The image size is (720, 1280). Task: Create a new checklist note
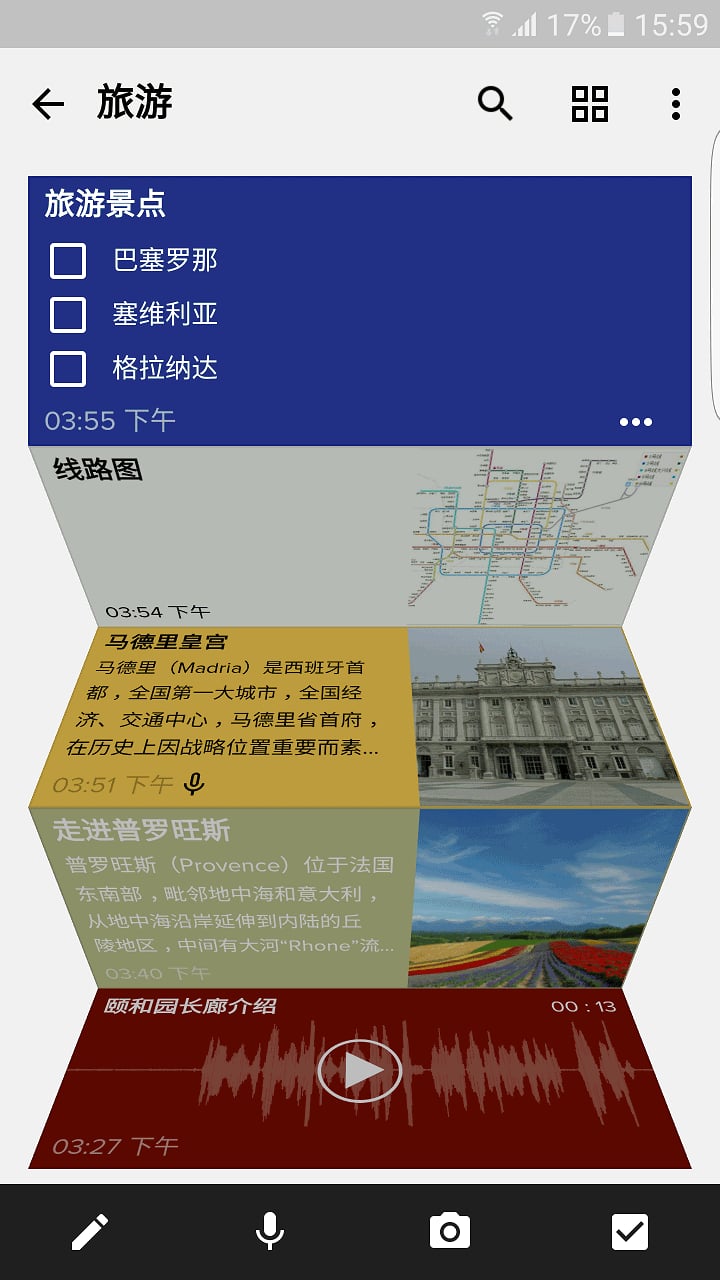(x=630, y=1232)
